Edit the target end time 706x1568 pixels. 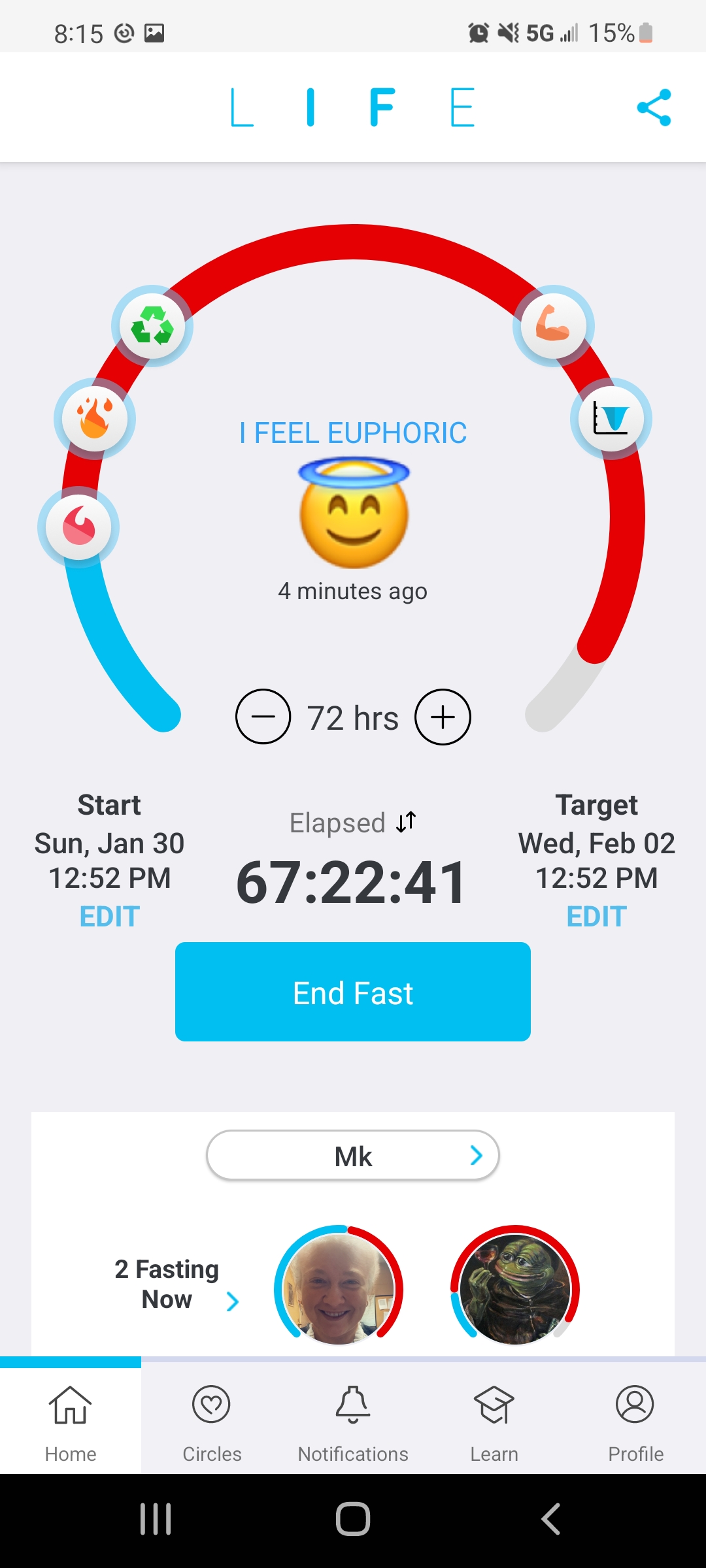pos(596,917)
